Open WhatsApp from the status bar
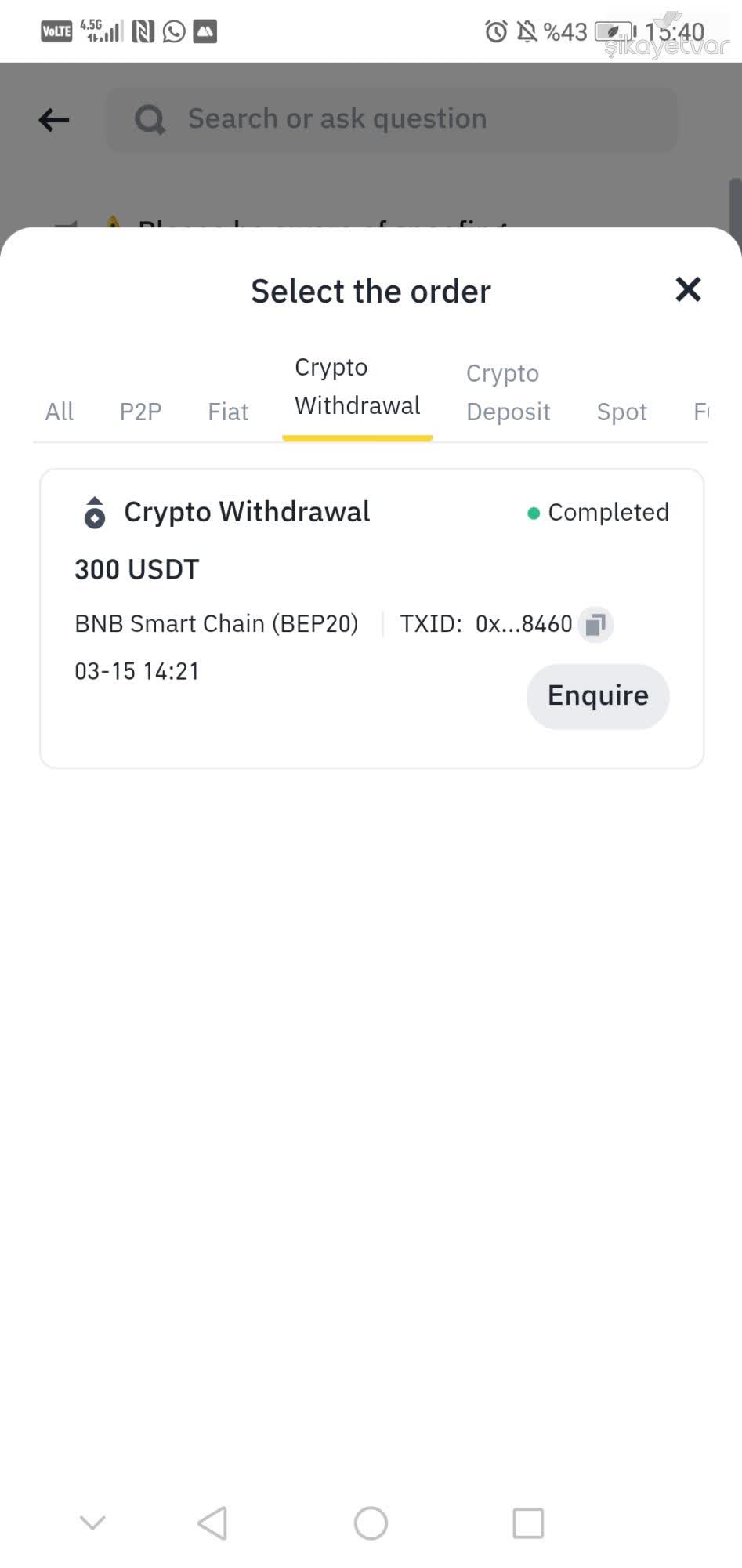The height and width of the screenshot is (1568, 742). 172,31
